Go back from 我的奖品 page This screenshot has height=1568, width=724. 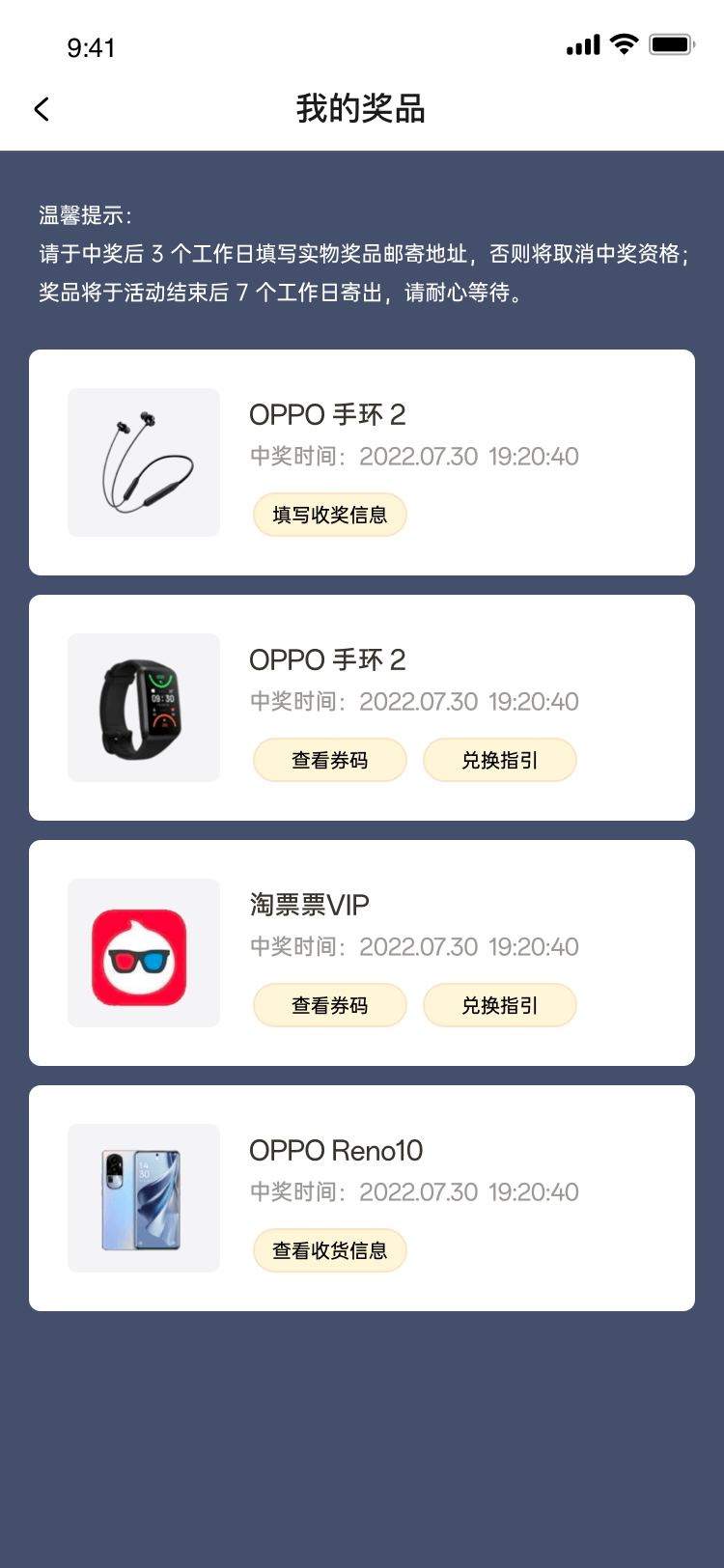(x=42, y=109)
